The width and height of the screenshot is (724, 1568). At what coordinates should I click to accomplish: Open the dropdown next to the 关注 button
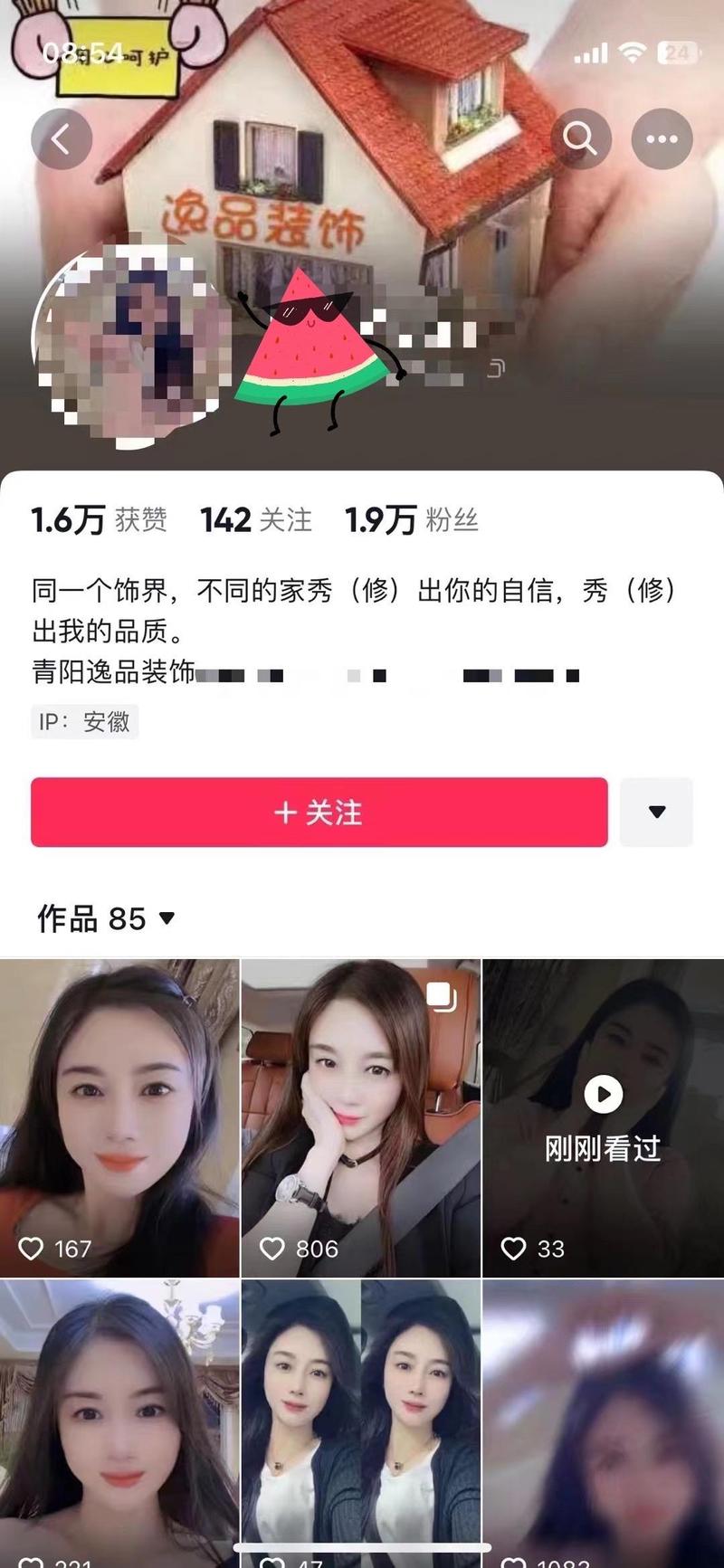tap(655, 813)
